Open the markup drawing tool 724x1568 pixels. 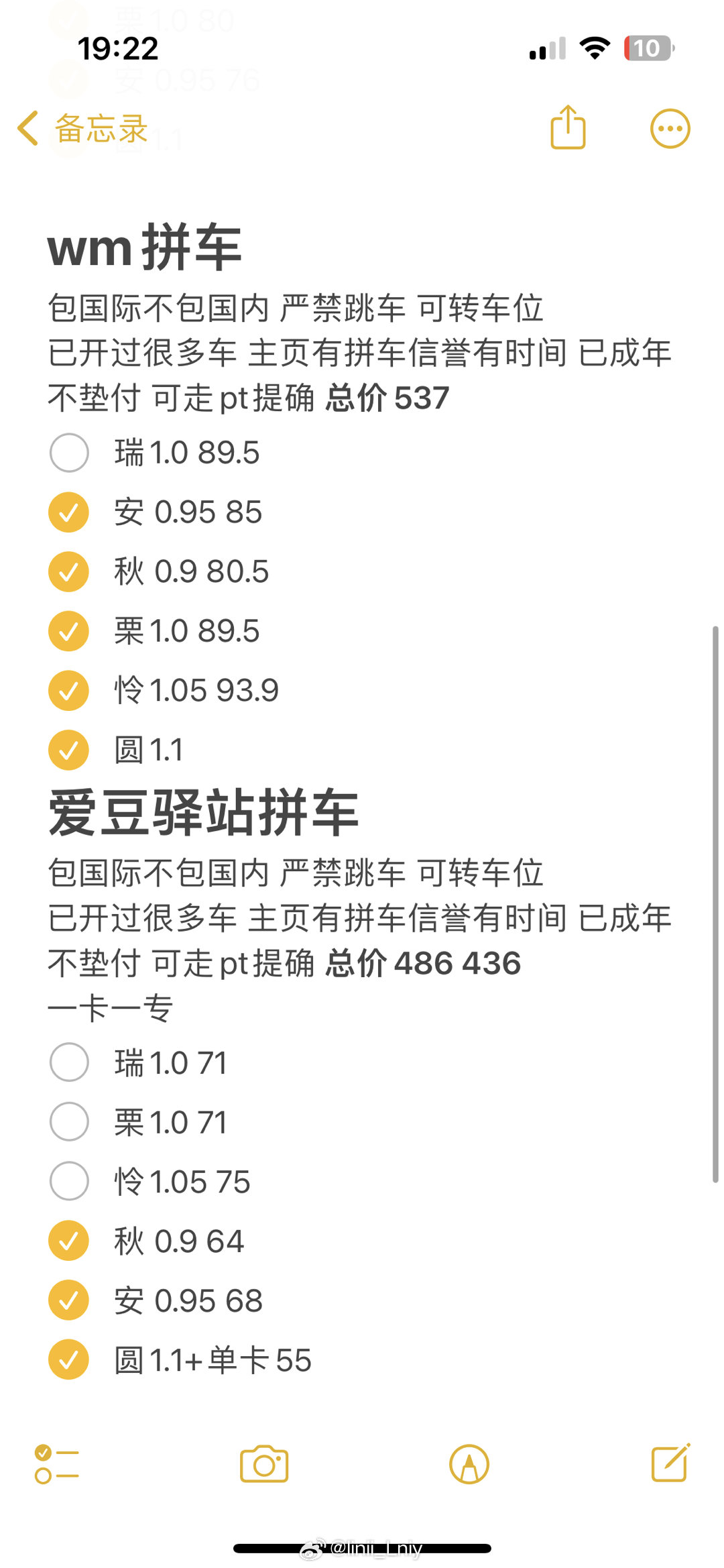pos(469,1464)
